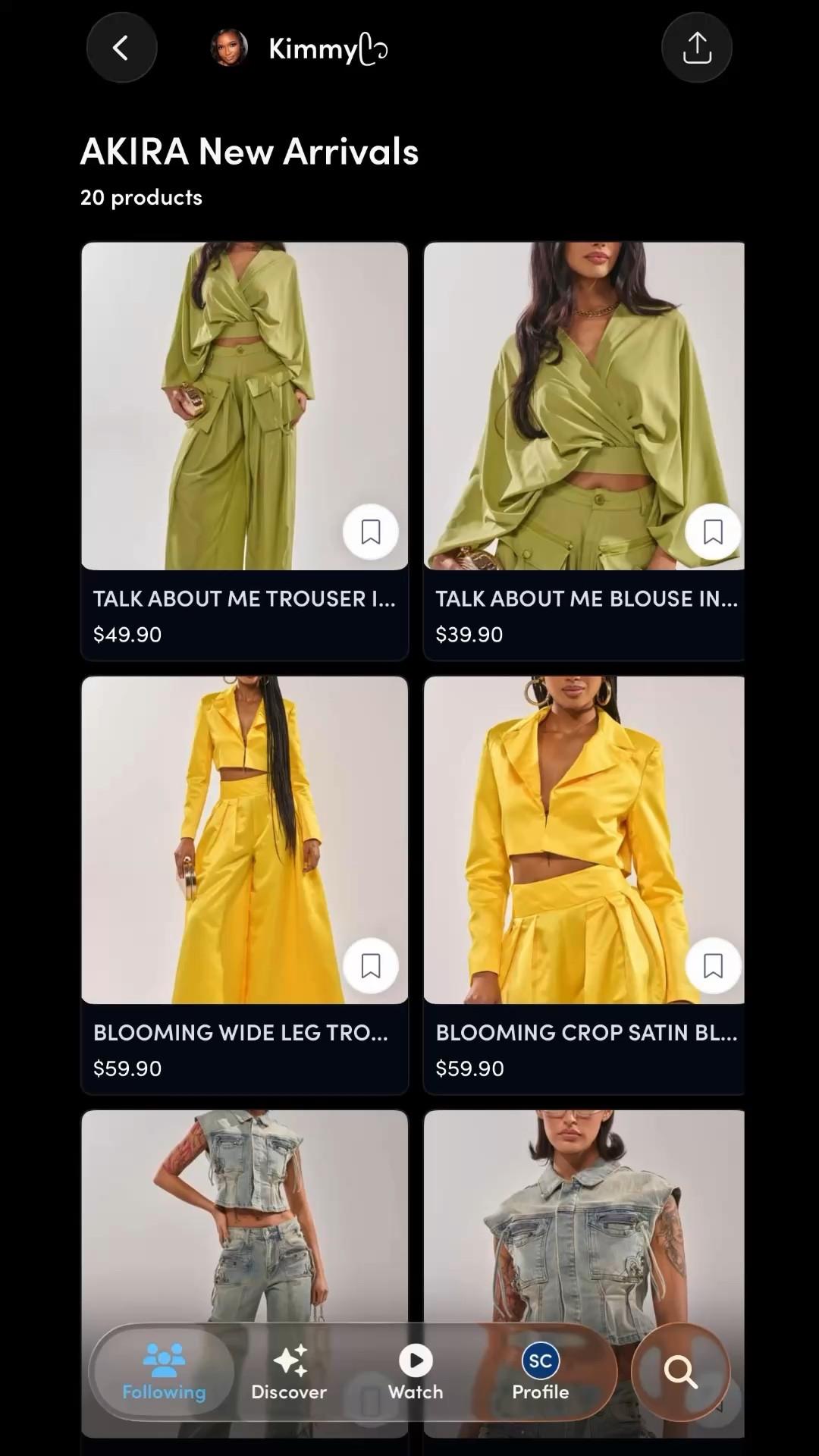This screenshot has width=819, height=1456.
Task: Tap the Following people icon
Action: 162,1361
